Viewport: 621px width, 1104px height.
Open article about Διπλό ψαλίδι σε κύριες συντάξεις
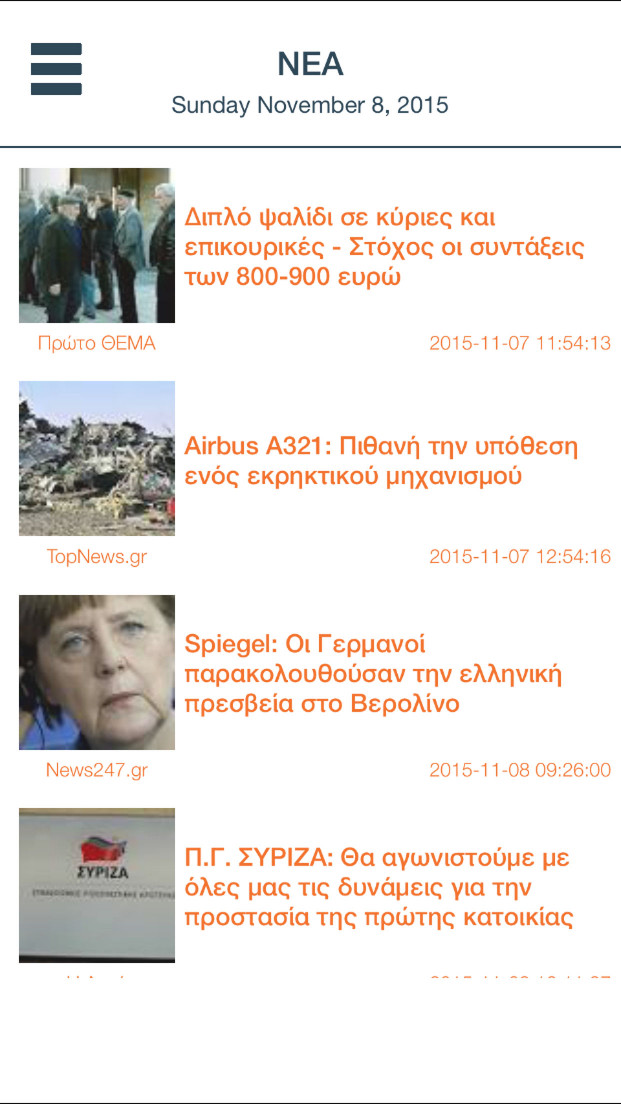[384, 247]
